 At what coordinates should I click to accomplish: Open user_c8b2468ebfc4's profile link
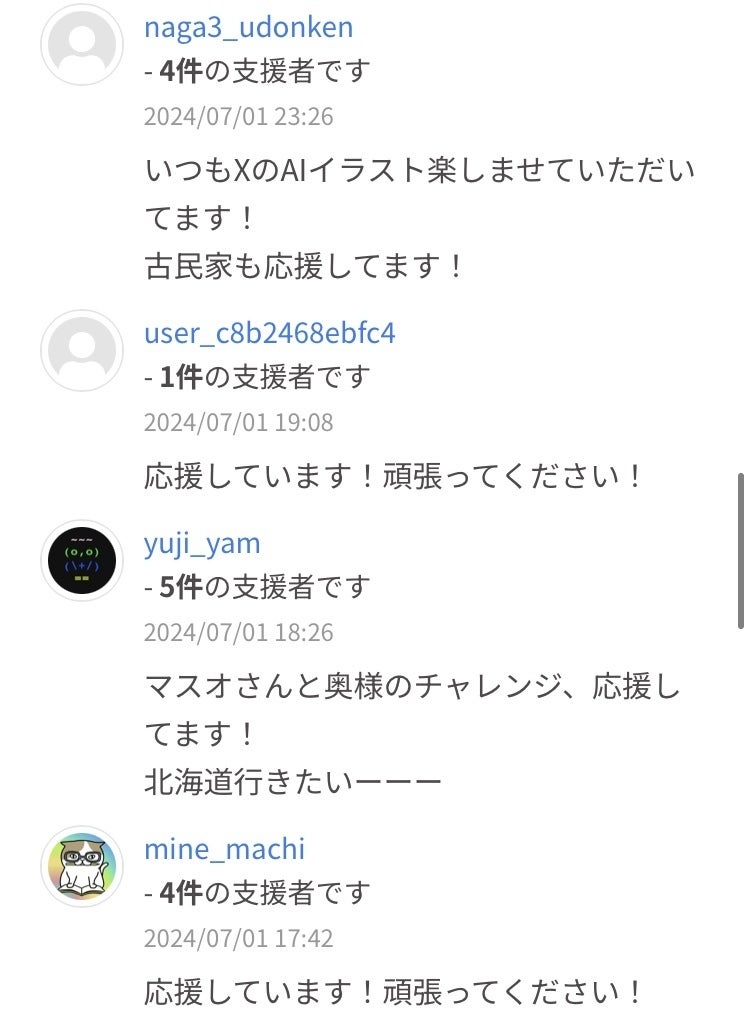[269, 332]
